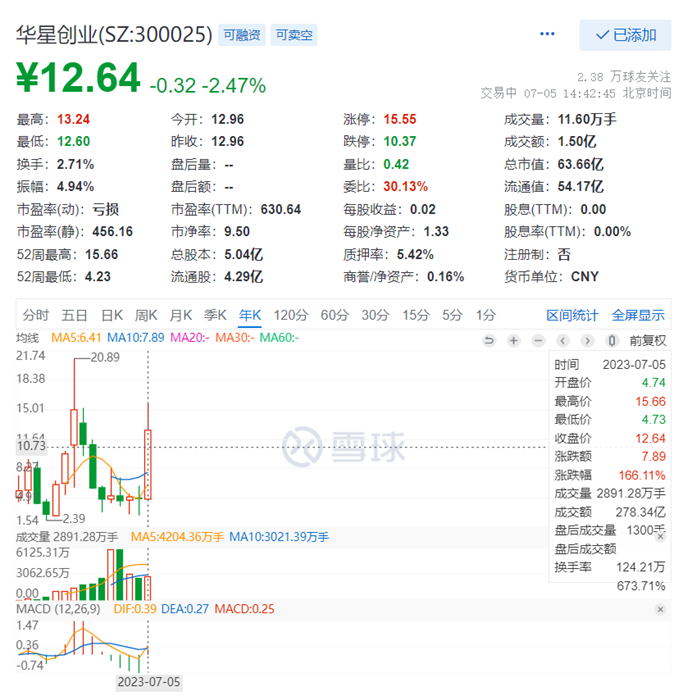Screen dimensions: 692x696
Task: Switch to the 周K weekly chart
Action: click(147, 315)
